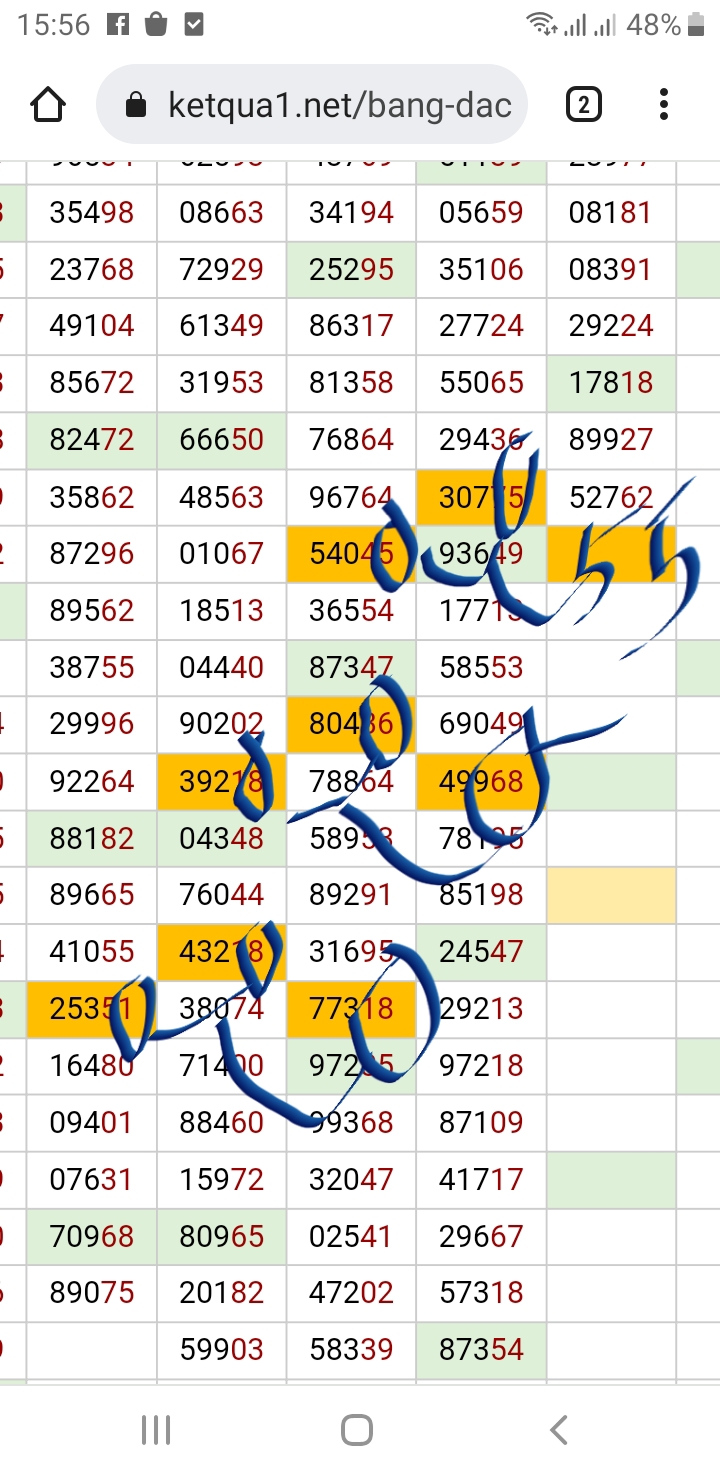
Task: Return to the device home screen
Action: 357,1430
